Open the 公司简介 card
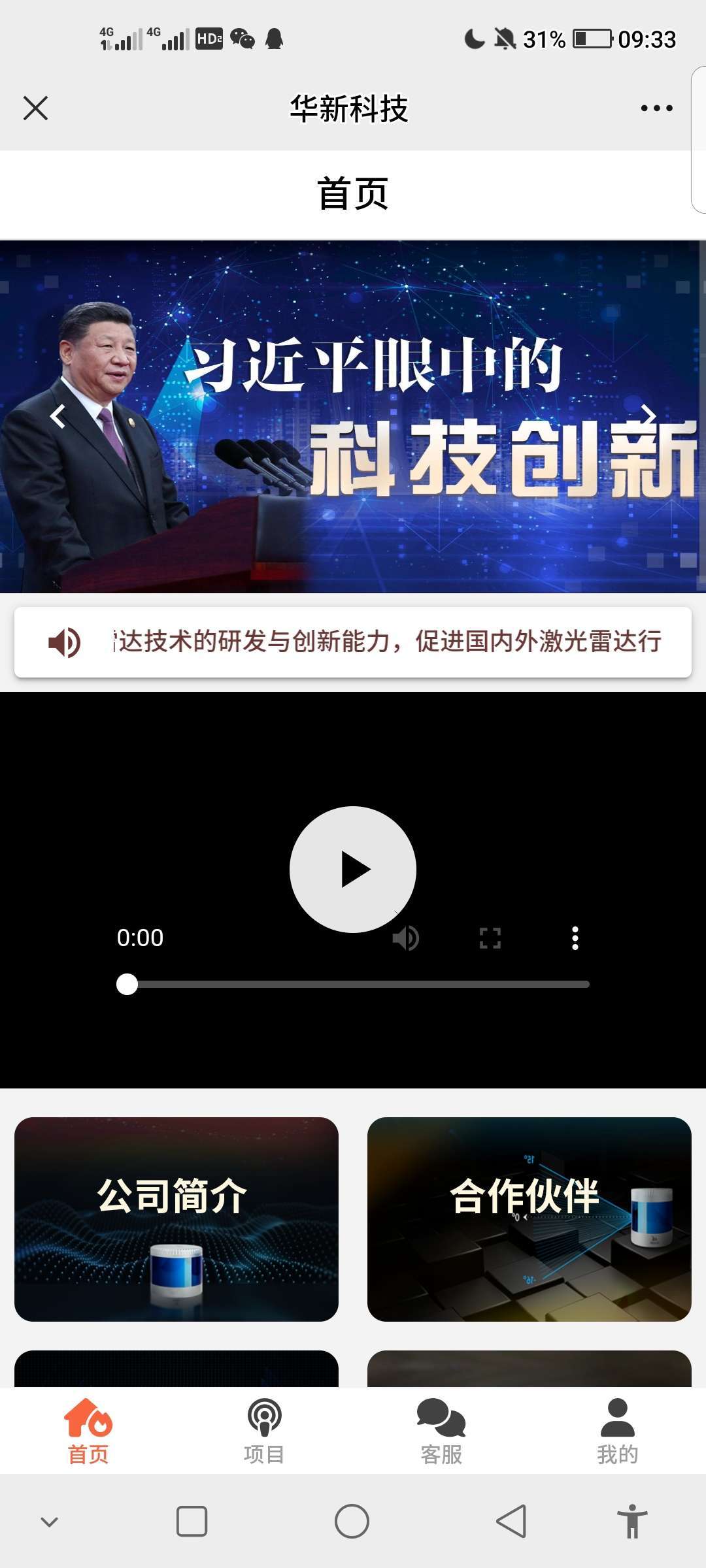Screen dimensions: 706x1568 click(176, 1219)
